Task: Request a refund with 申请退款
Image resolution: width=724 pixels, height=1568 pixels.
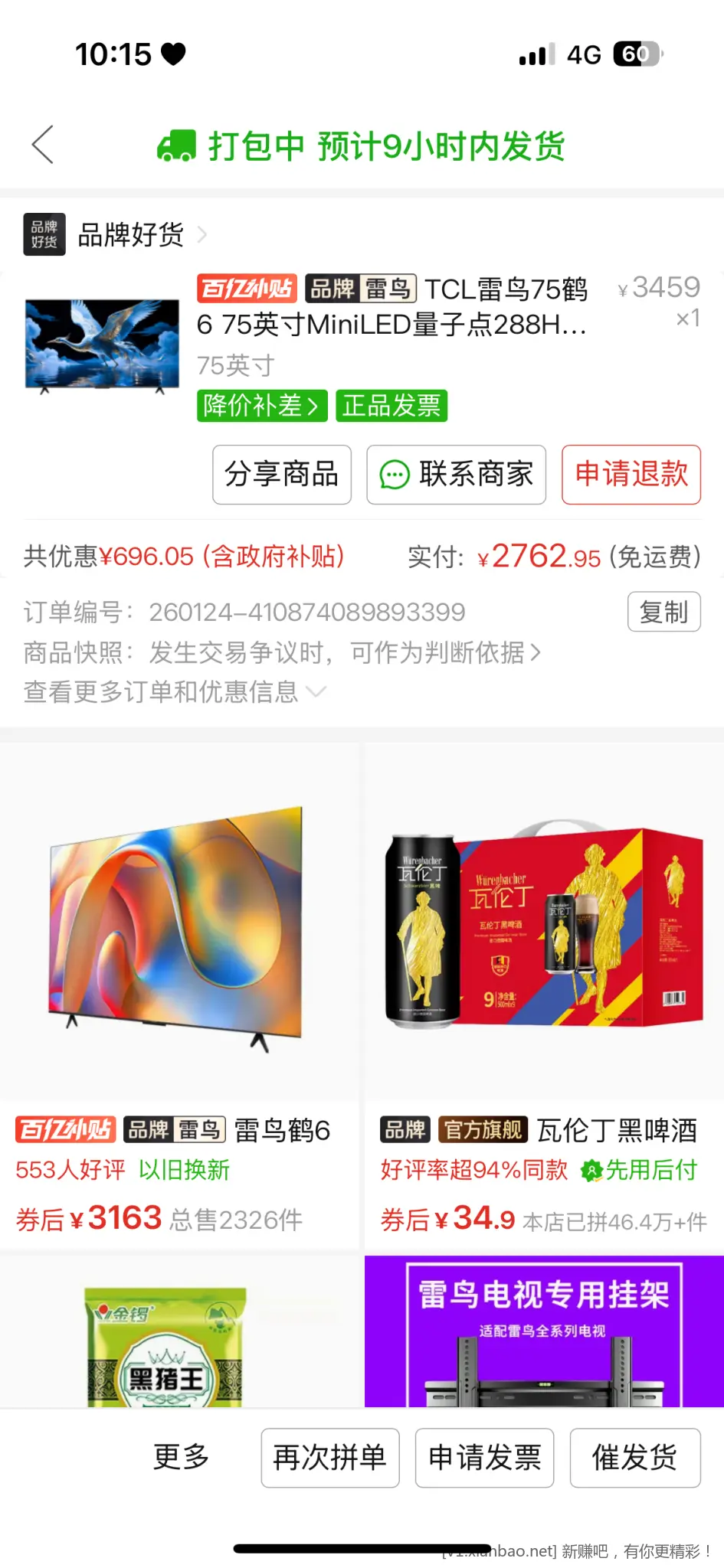Action: tap(631, 475)
